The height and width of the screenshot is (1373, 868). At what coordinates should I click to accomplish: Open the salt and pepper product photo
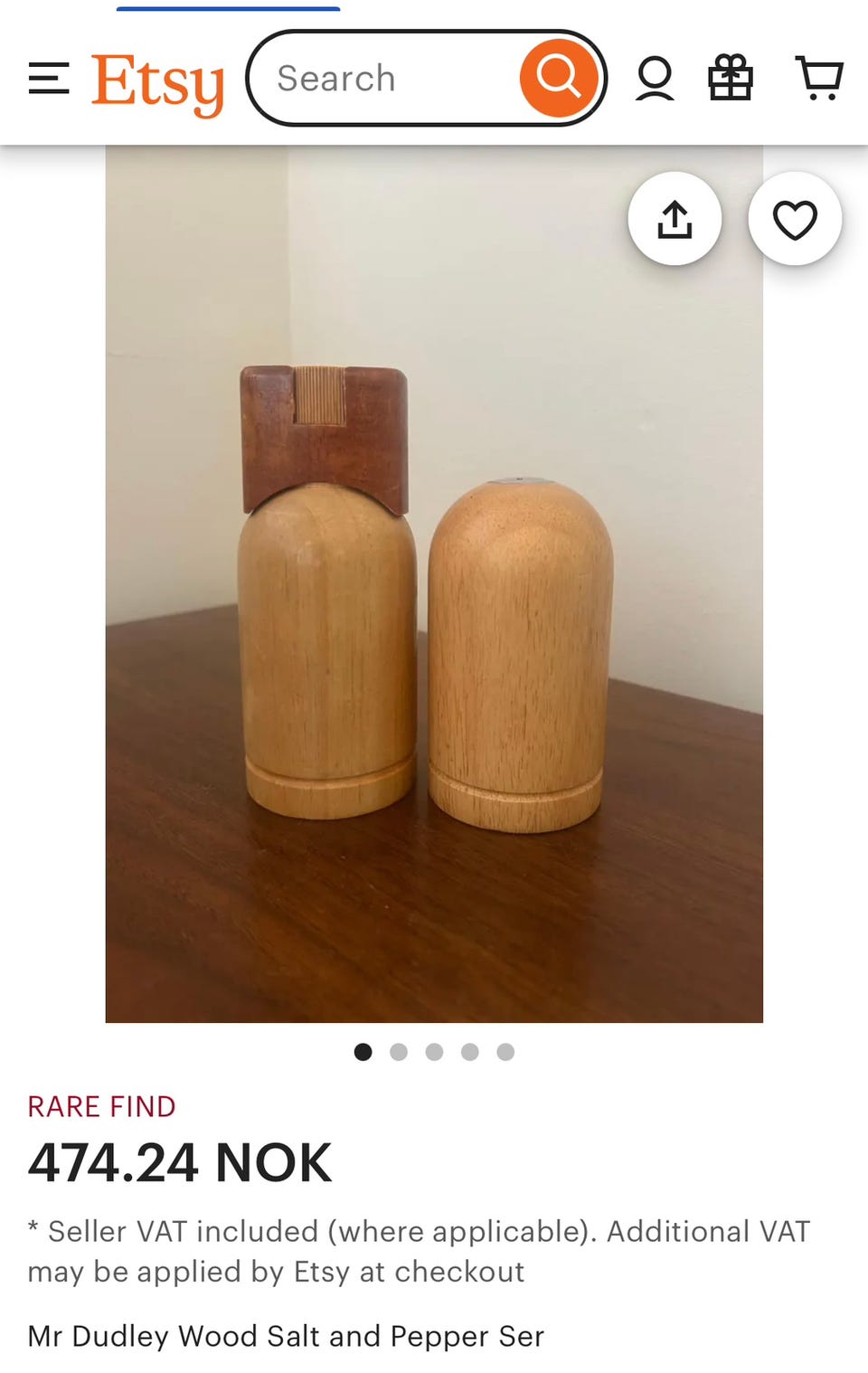point(434,633)
